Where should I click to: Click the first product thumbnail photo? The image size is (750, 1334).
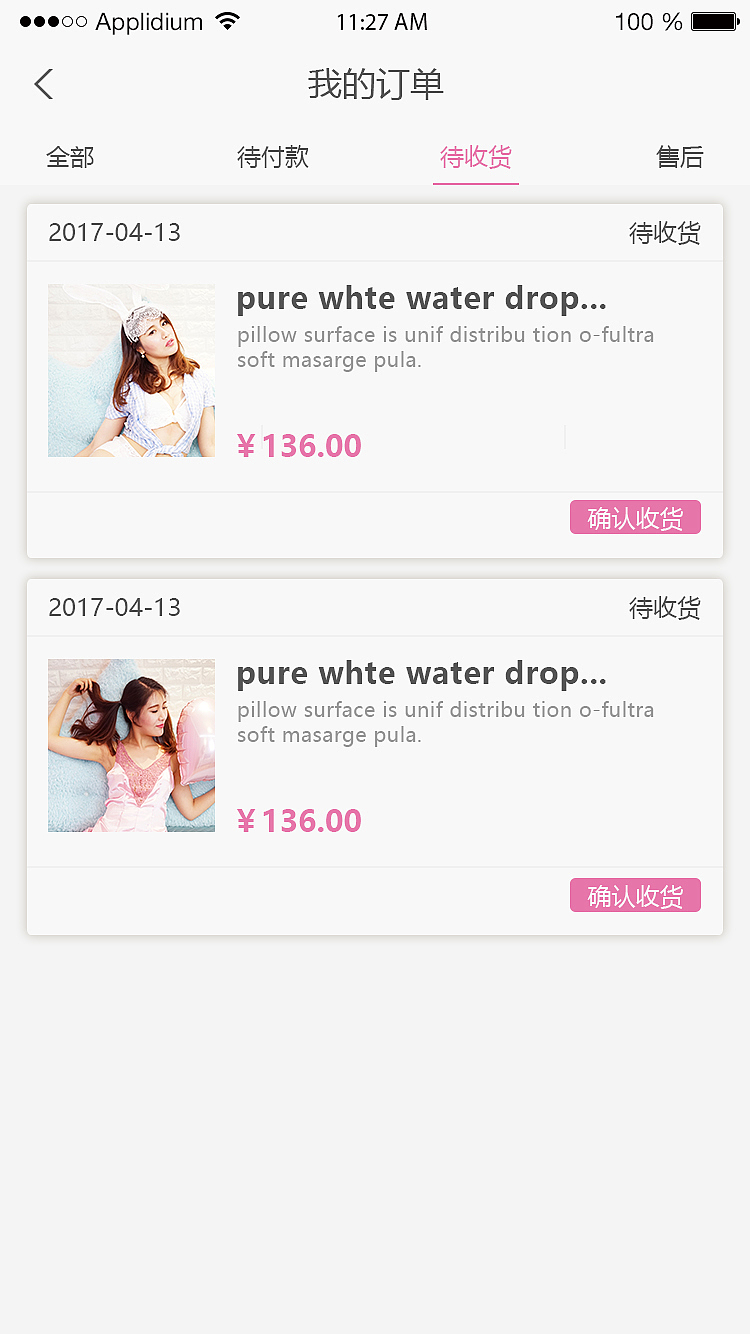pyautogui.click(x=131, y=370)
